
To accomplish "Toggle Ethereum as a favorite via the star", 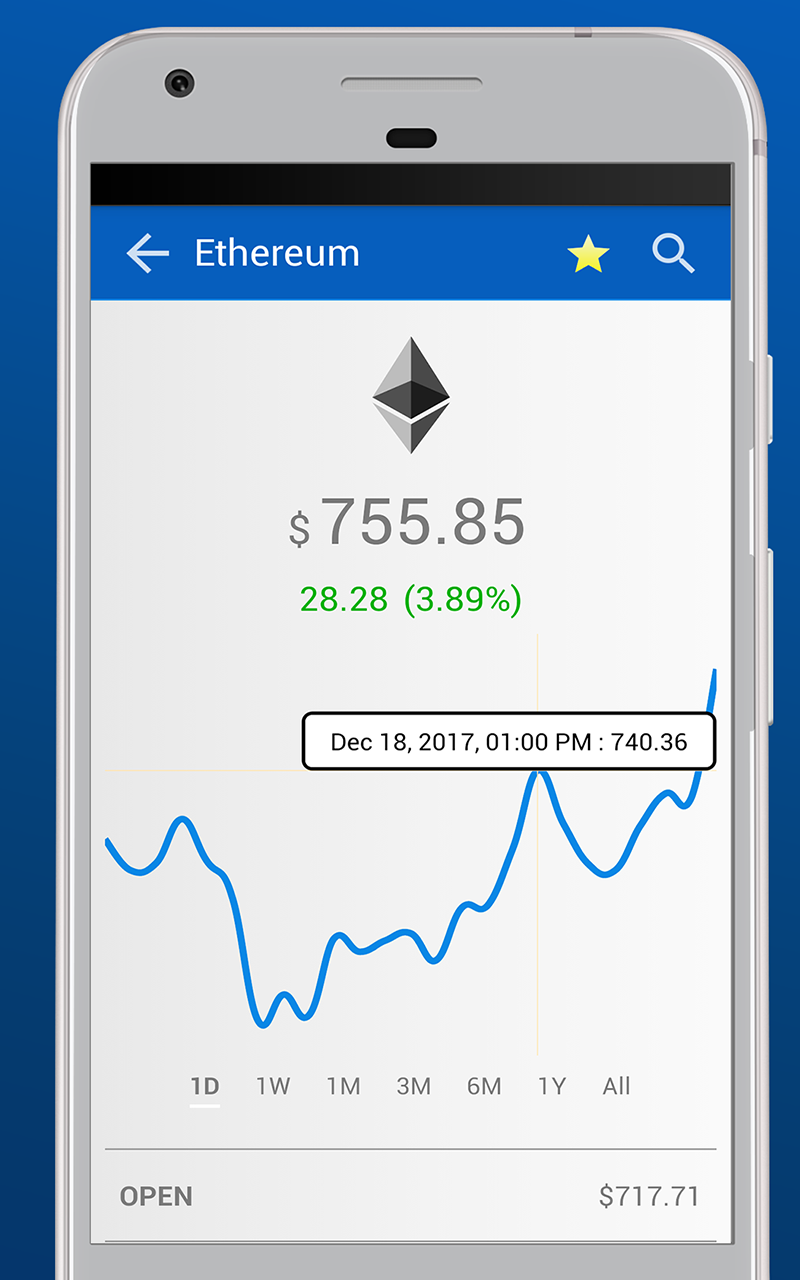I will (588, 253).
